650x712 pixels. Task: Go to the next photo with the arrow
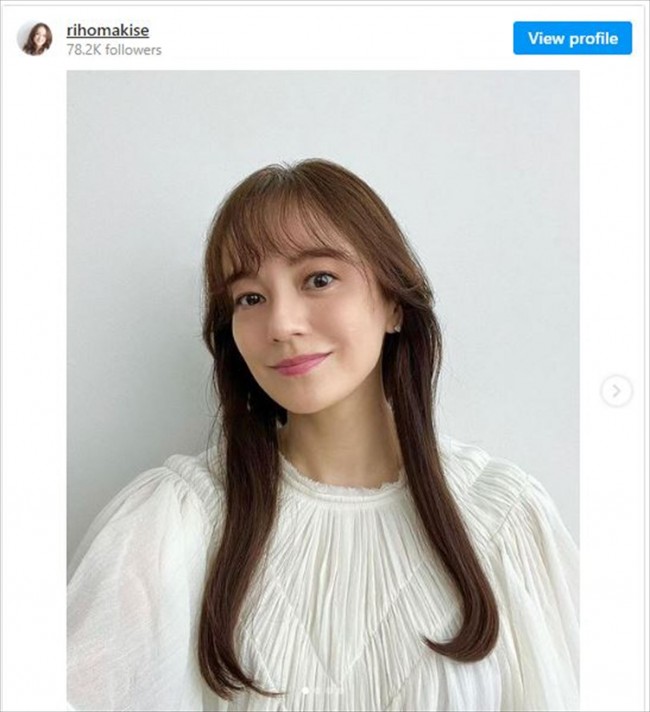(616, 390)
